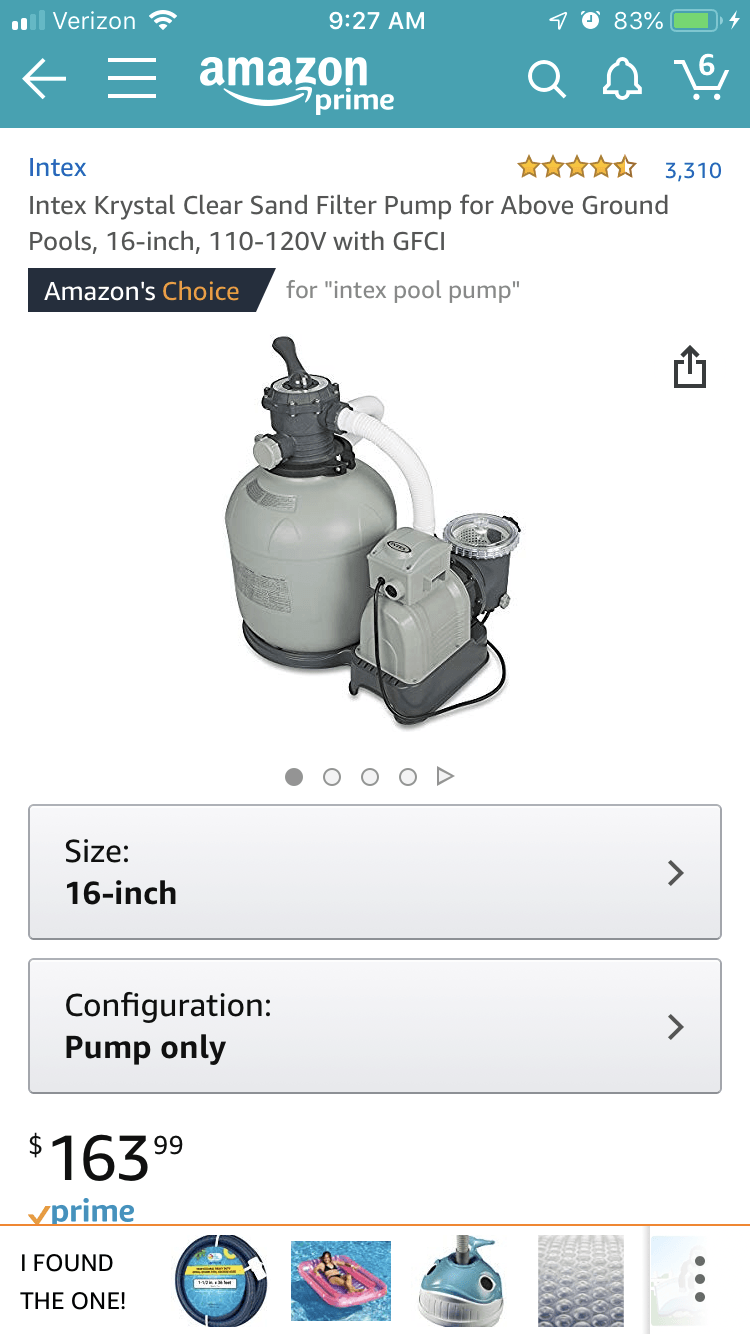Choose a different Size option
Screen dimensions: 750x1334
(x=374, y=872)
